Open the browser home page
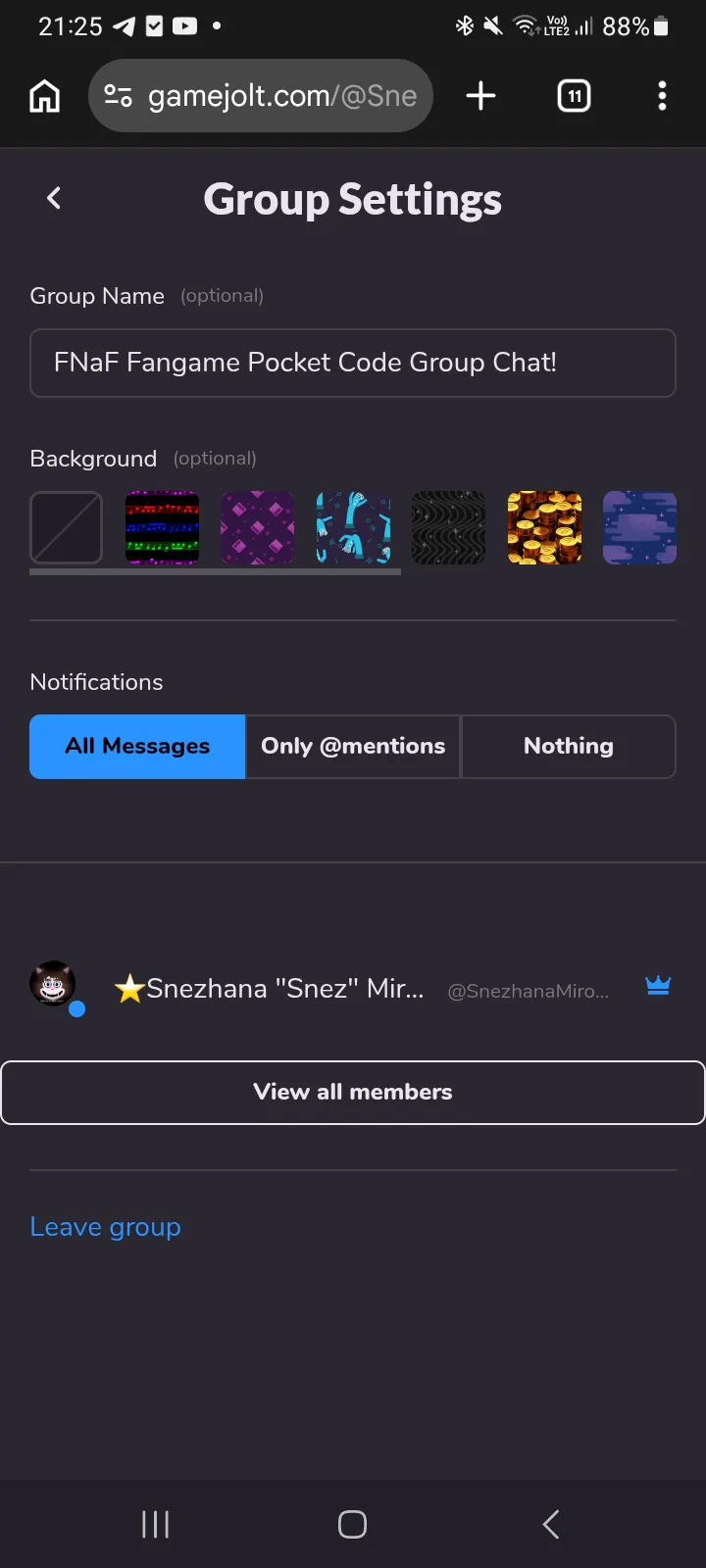Screen dimensions: 706x1568 pos(45,96)
